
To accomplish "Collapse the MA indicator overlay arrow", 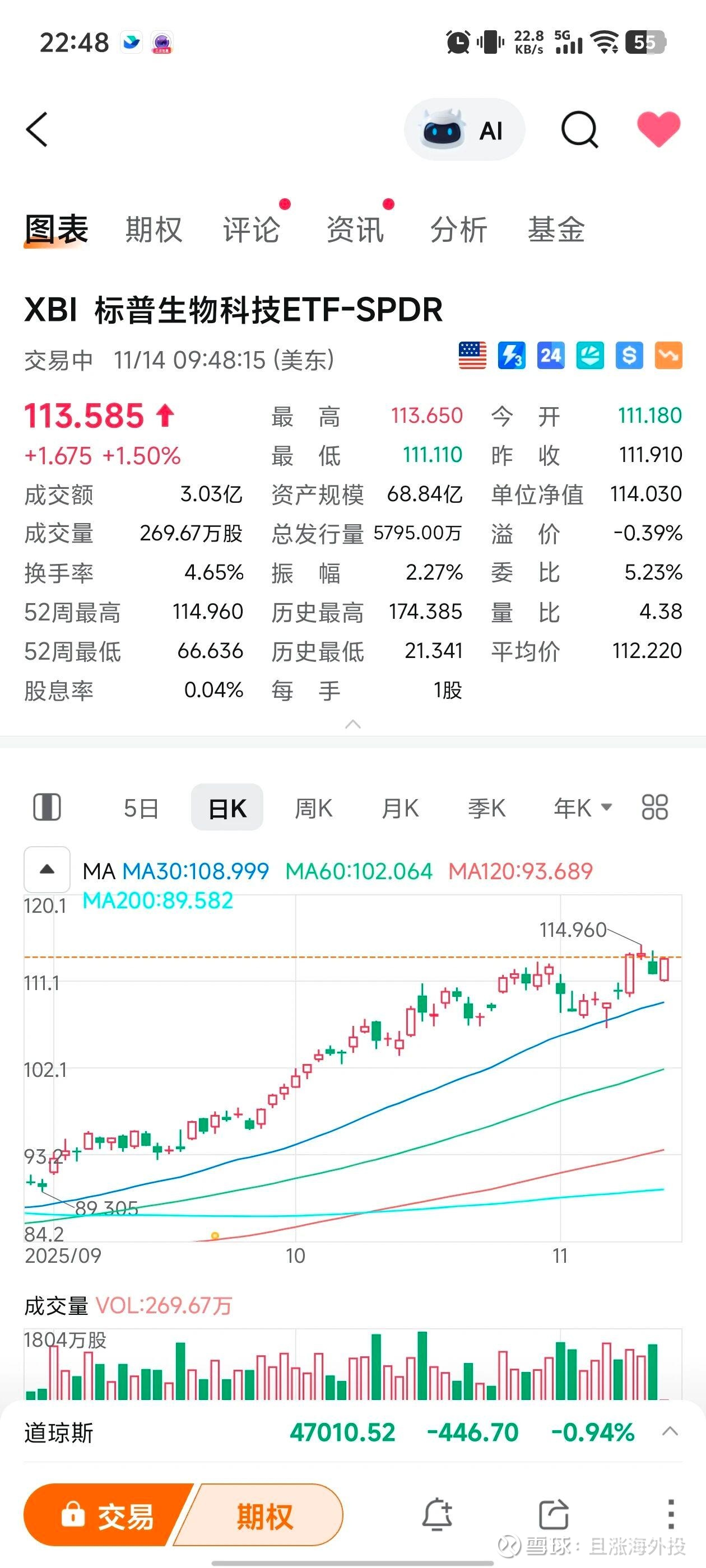I will [x=47, y=870].
